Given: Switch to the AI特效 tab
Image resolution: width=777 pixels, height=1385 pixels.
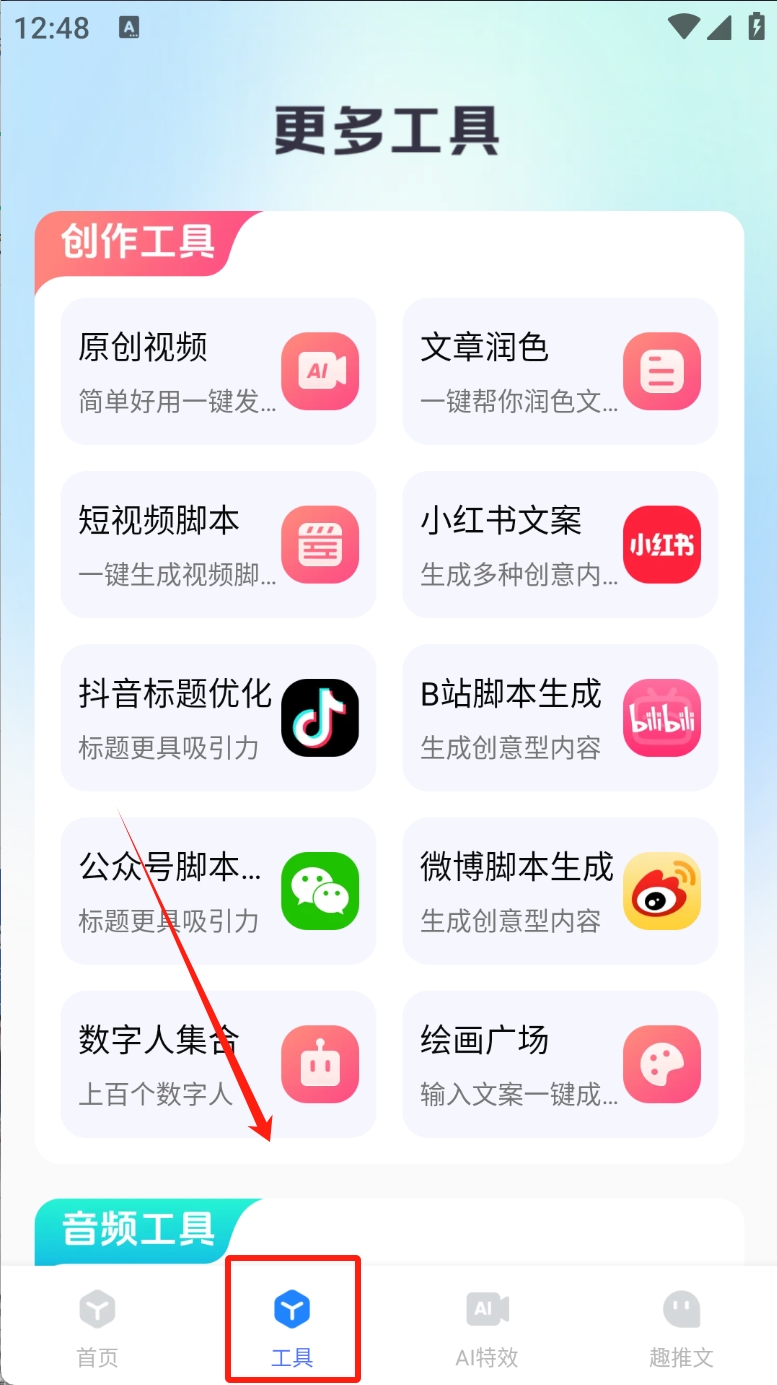Looking at the screenshot, I should [487, 1326].
